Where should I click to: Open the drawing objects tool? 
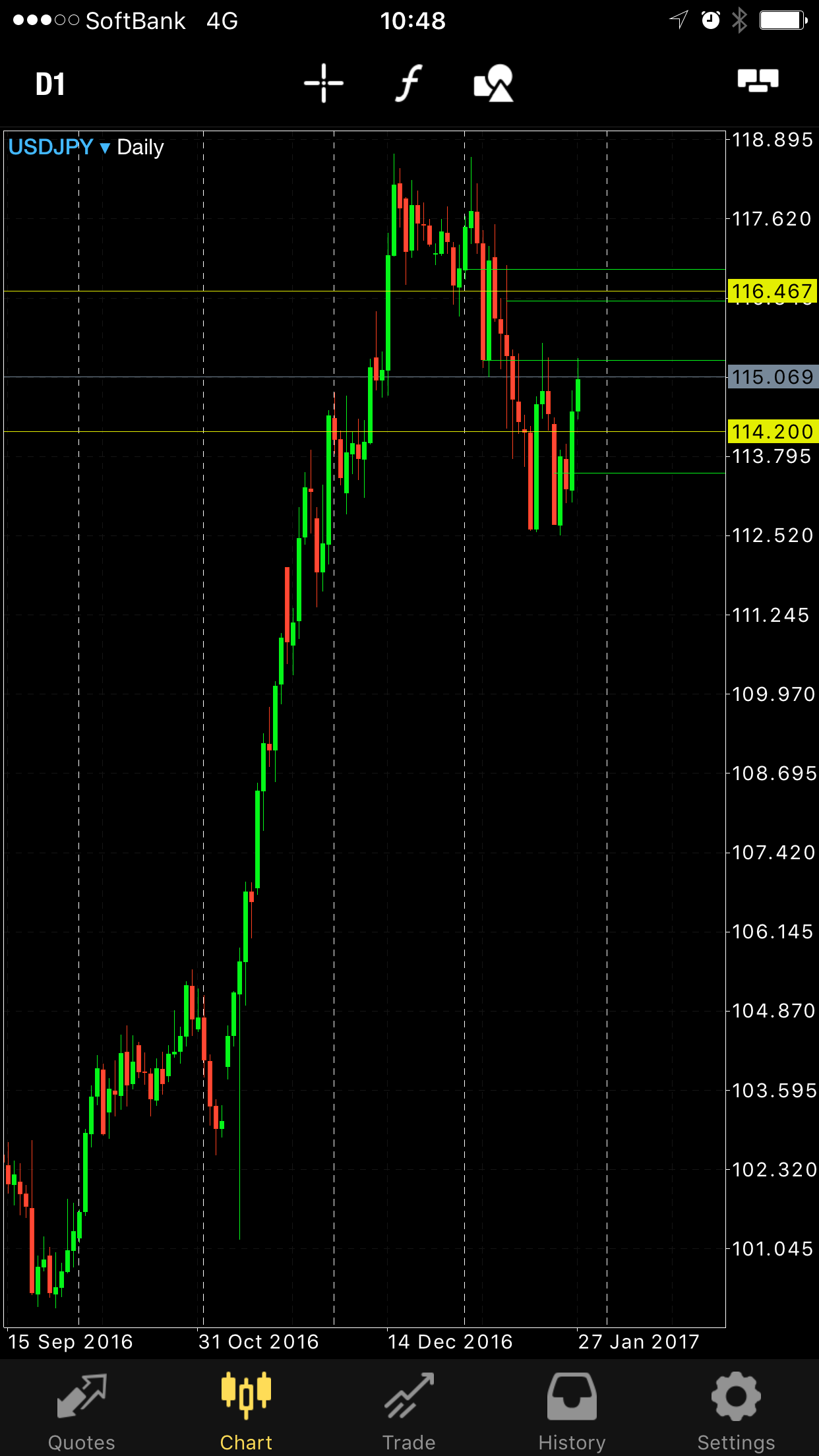(x=493, y=84)
